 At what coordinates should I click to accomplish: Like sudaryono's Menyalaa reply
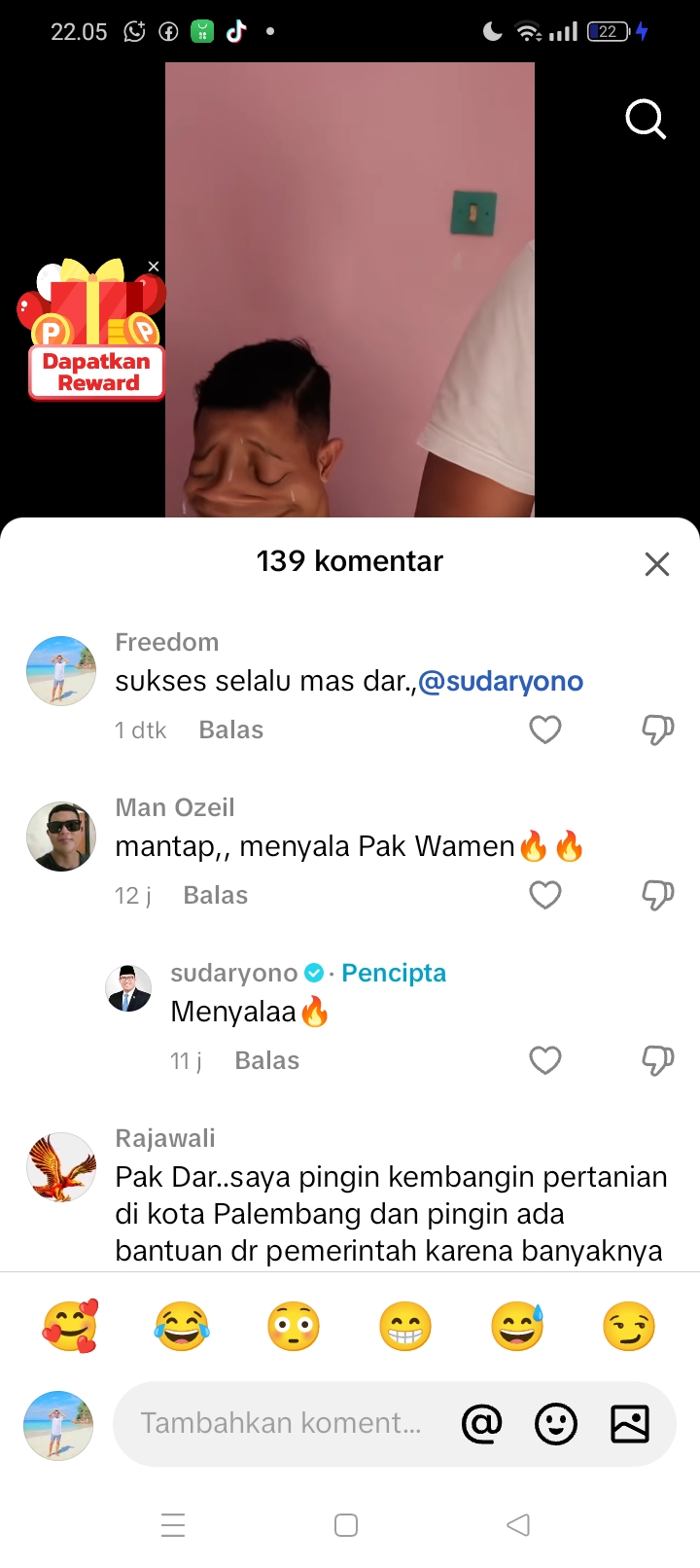pos(545,1060)
